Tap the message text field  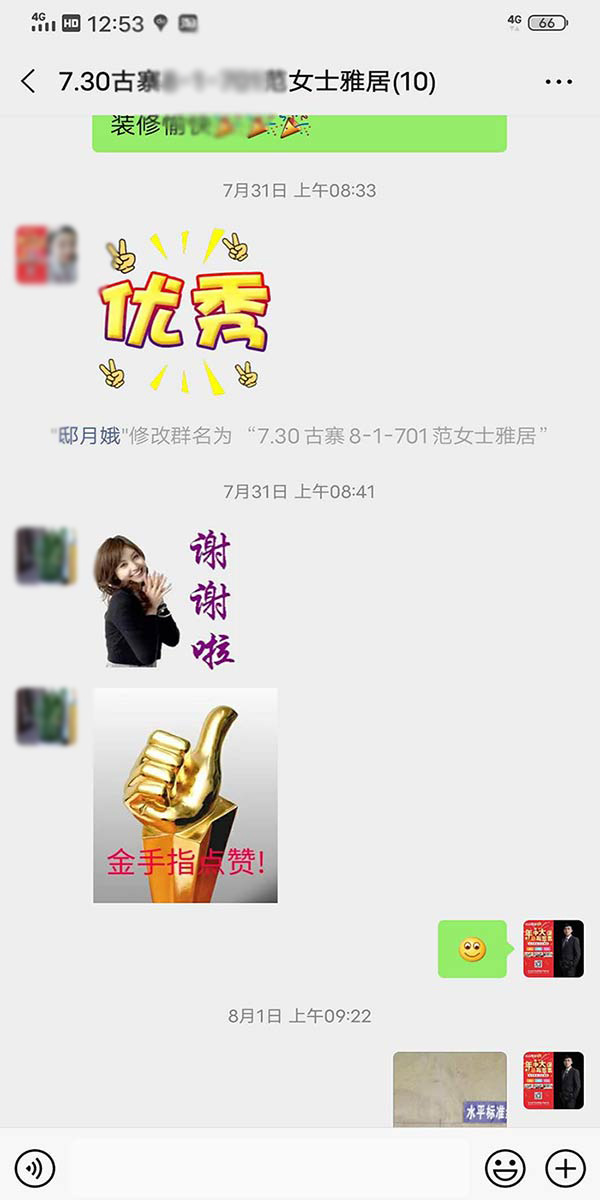click(270, 1167)
